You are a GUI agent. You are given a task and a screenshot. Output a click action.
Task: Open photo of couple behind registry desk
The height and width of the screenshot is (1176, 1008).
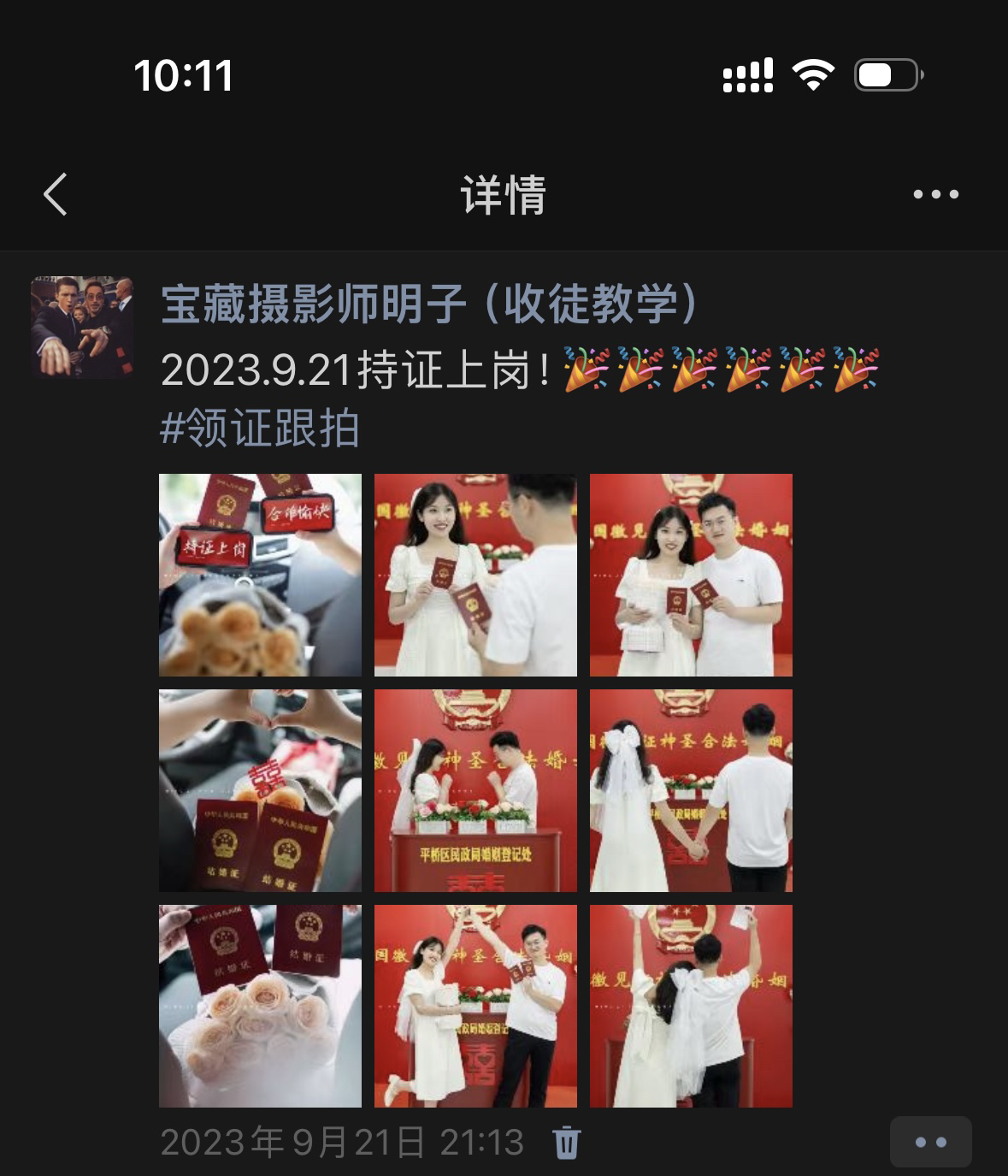(x=475, y=790)
